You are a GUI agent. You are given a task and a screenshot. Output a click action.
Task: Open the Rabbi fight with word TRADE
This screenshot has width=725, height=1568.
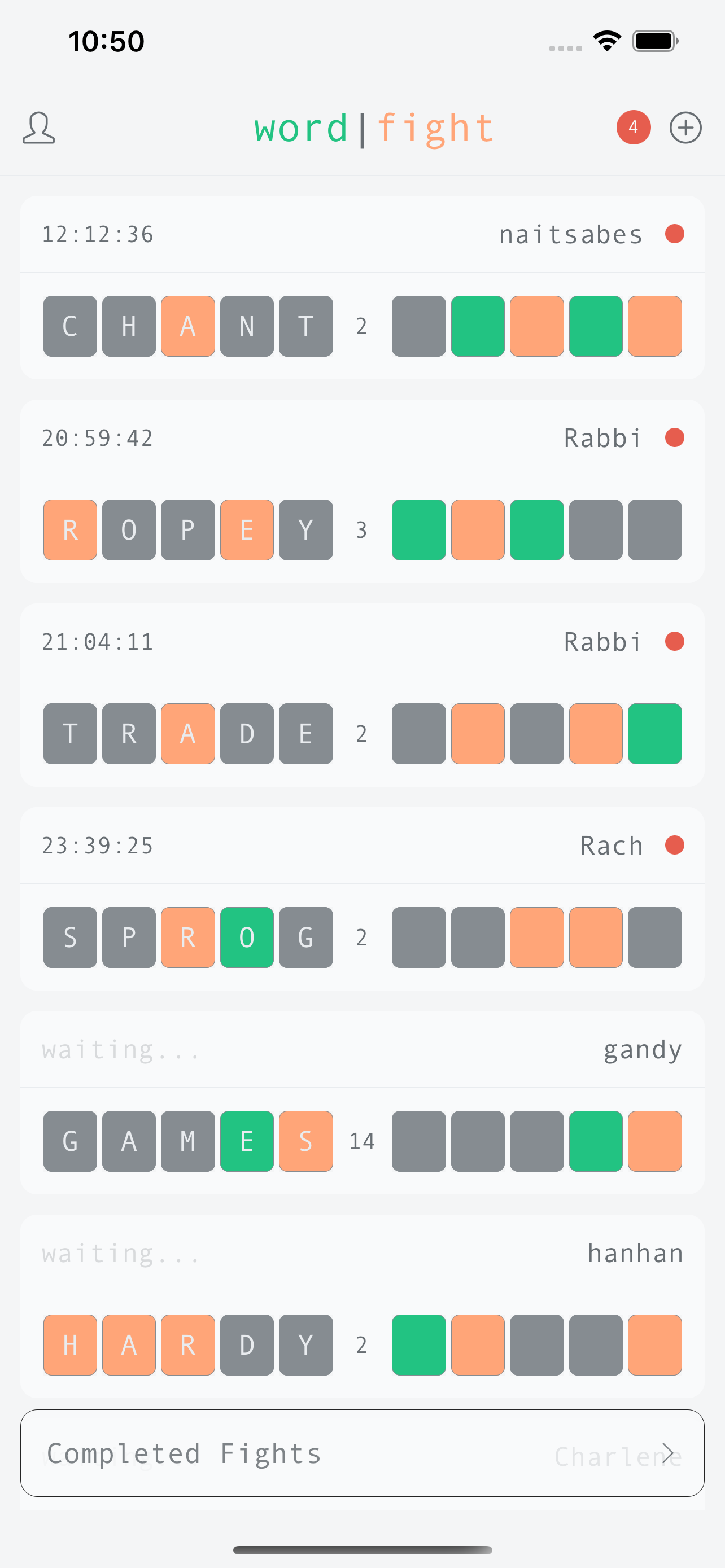[x=362, y=695]
